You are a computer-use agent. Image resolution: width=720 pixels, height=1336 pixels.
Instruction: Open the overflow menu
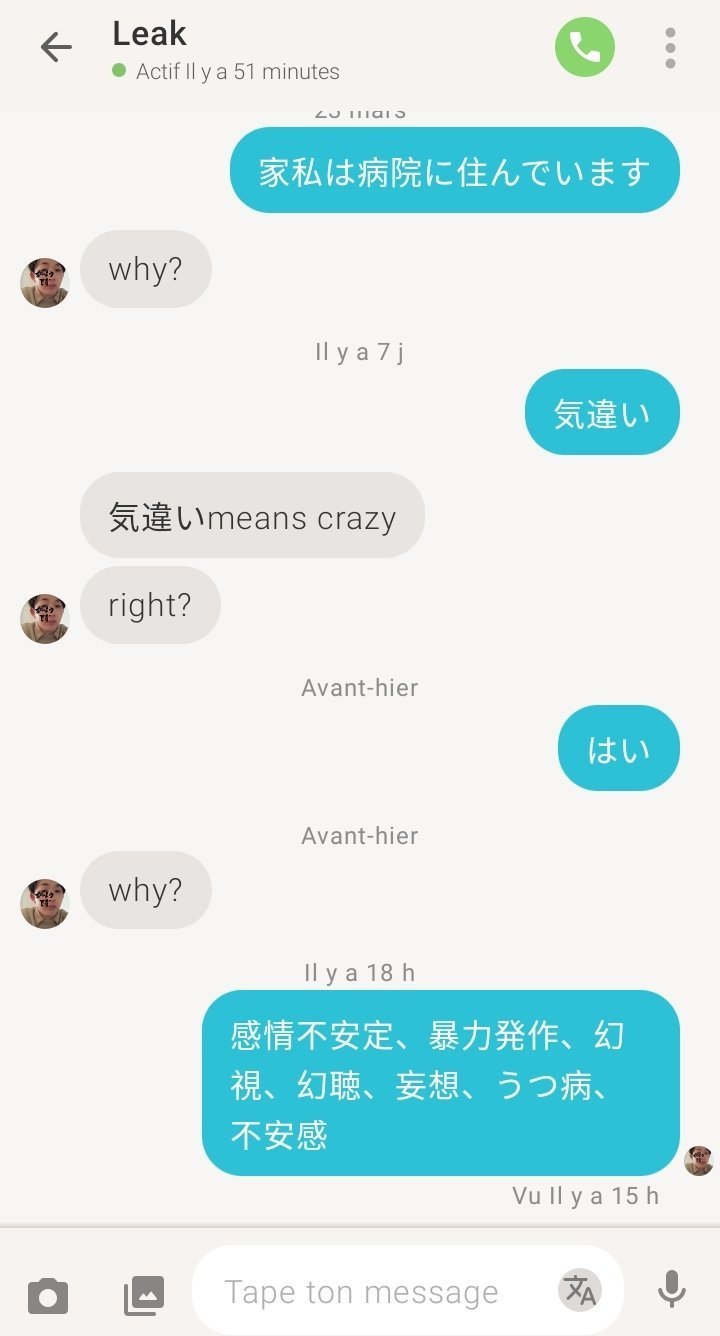tap(670, 48)
